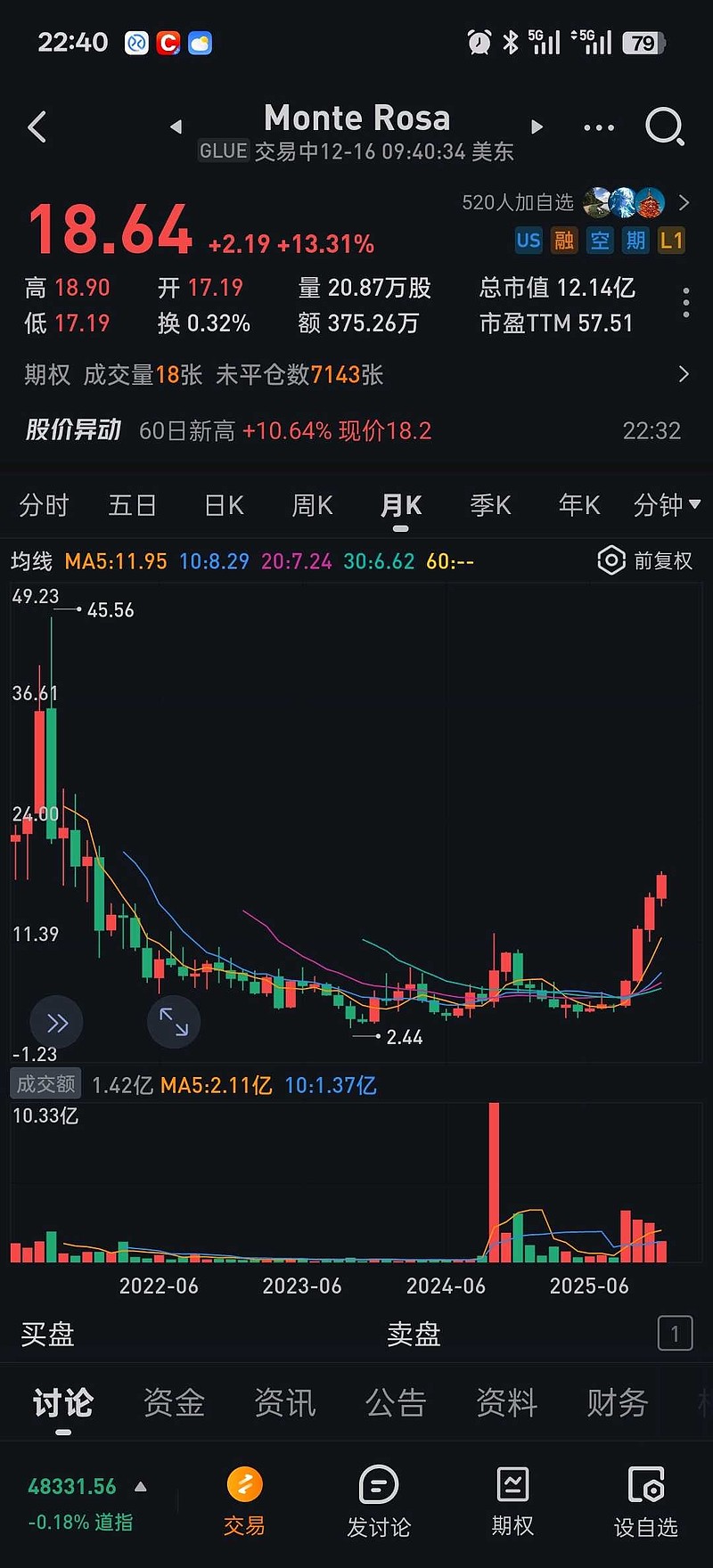The image size is (713, 1568).
Task: Expand the chart to fullscreen
Action: coord(174,1022)
